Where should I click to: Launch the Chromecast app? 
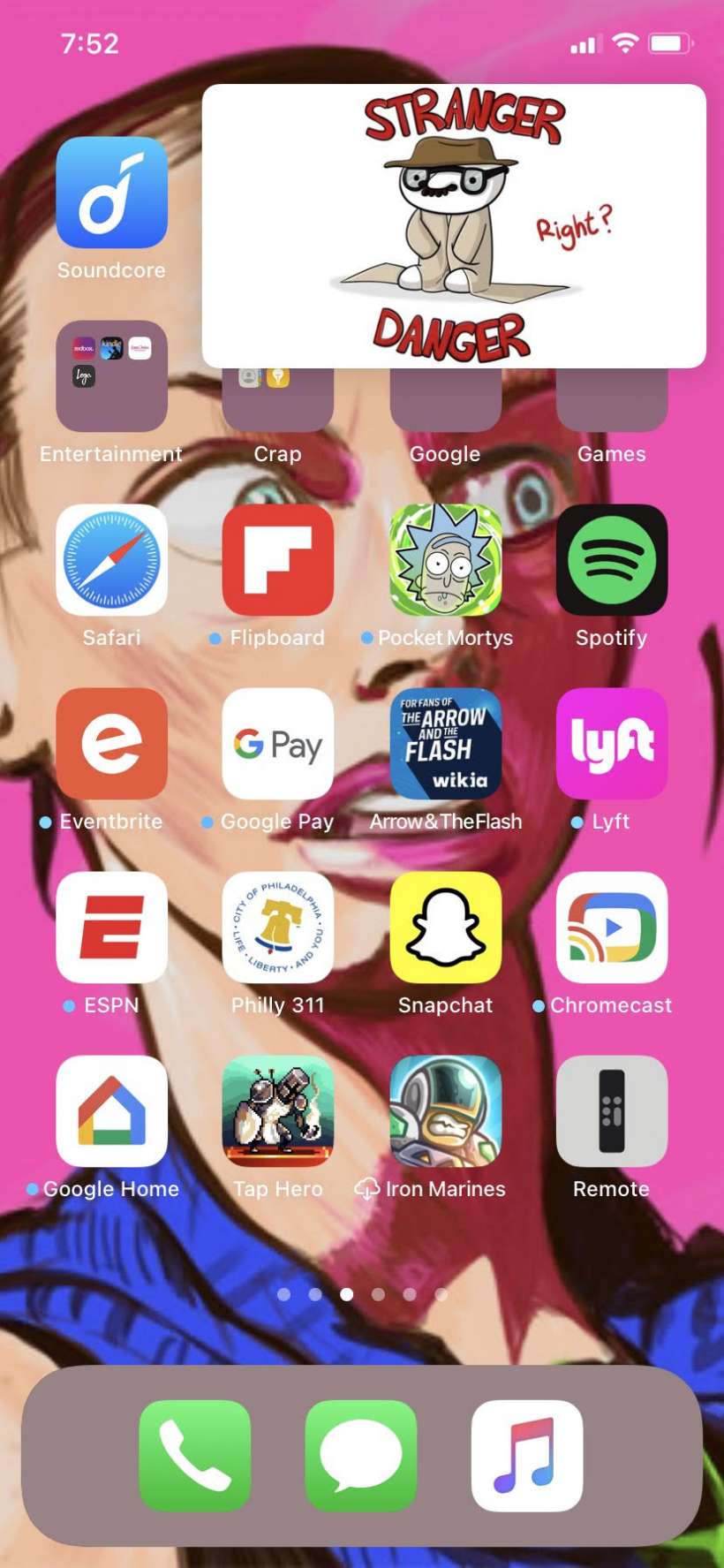[611, 928]
